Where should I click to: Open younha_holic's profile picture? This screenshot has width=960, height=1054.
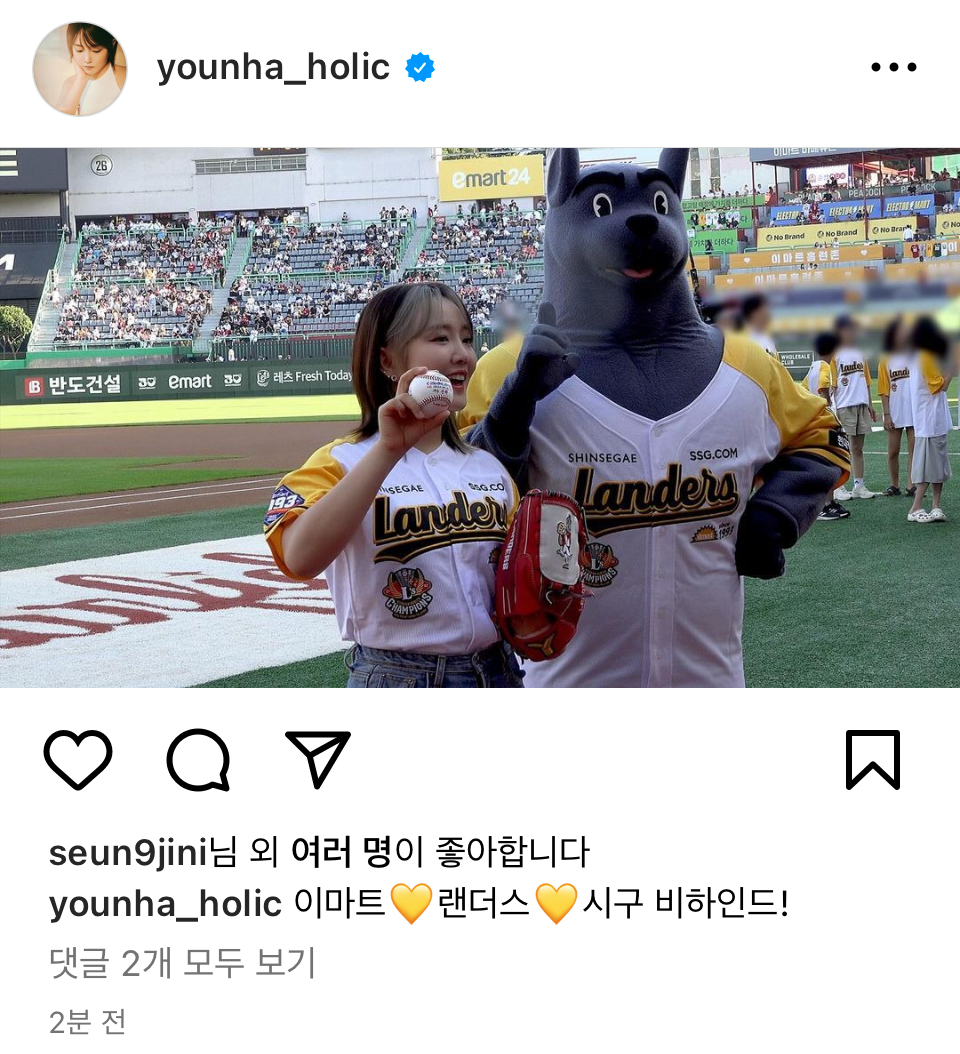tap(80, 69)
